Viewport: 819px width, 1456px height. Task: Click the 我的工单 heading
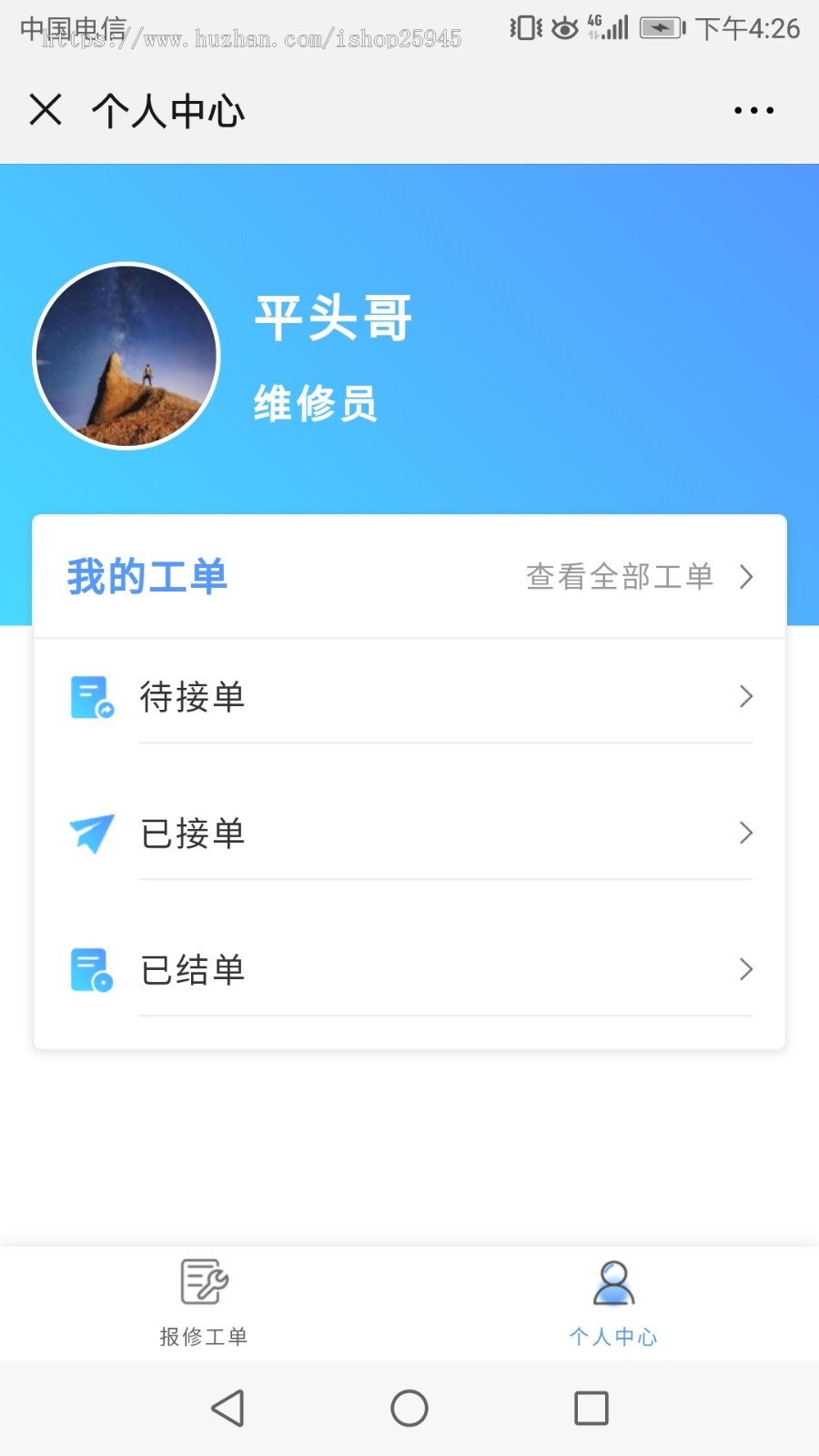click(148, 575)
